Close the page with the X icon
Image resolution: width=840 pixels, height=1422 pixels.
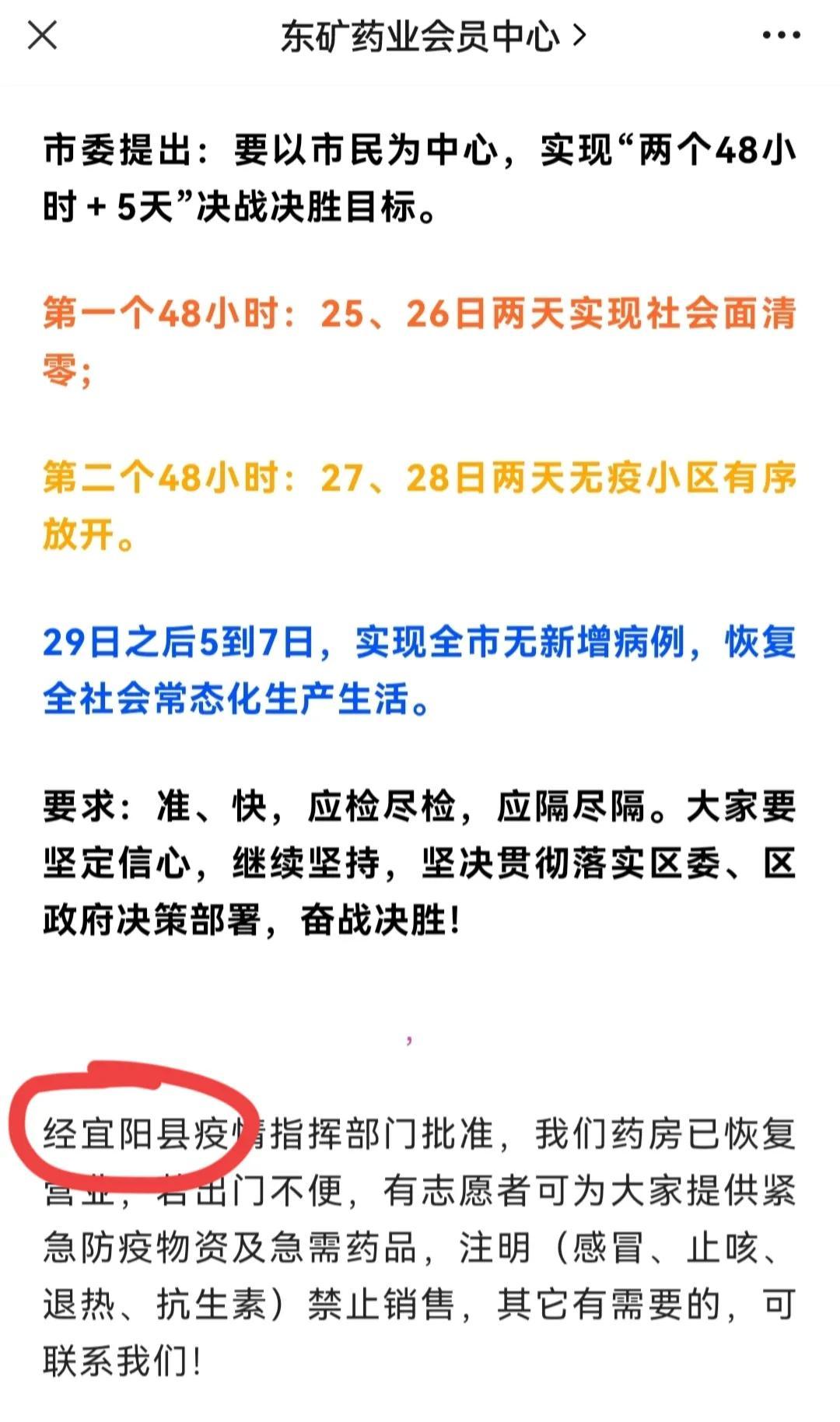tap(42, 36)
